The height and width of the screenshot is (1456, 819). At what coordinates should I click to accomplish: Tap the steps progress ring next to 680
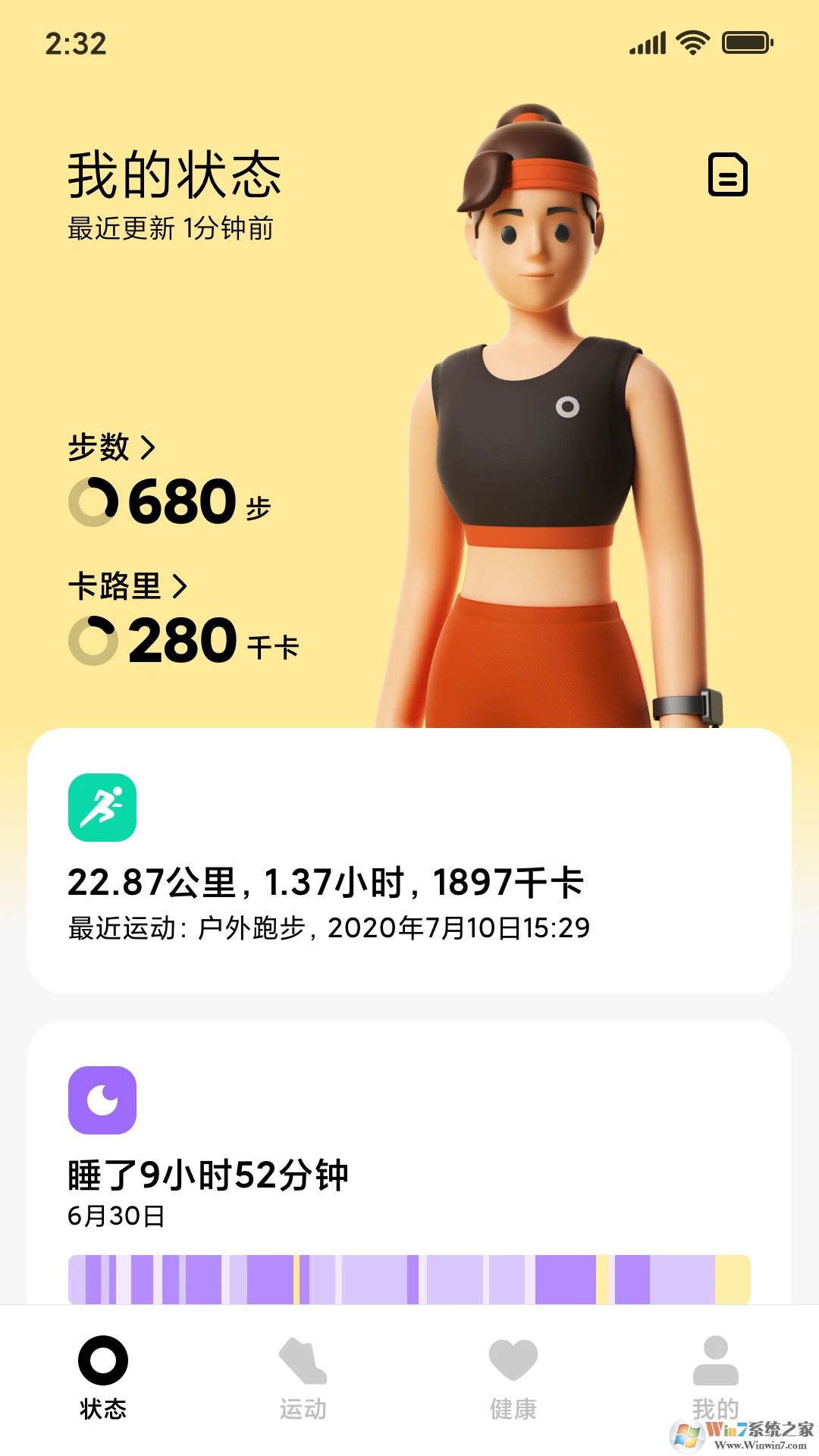[x=93, y=500]
